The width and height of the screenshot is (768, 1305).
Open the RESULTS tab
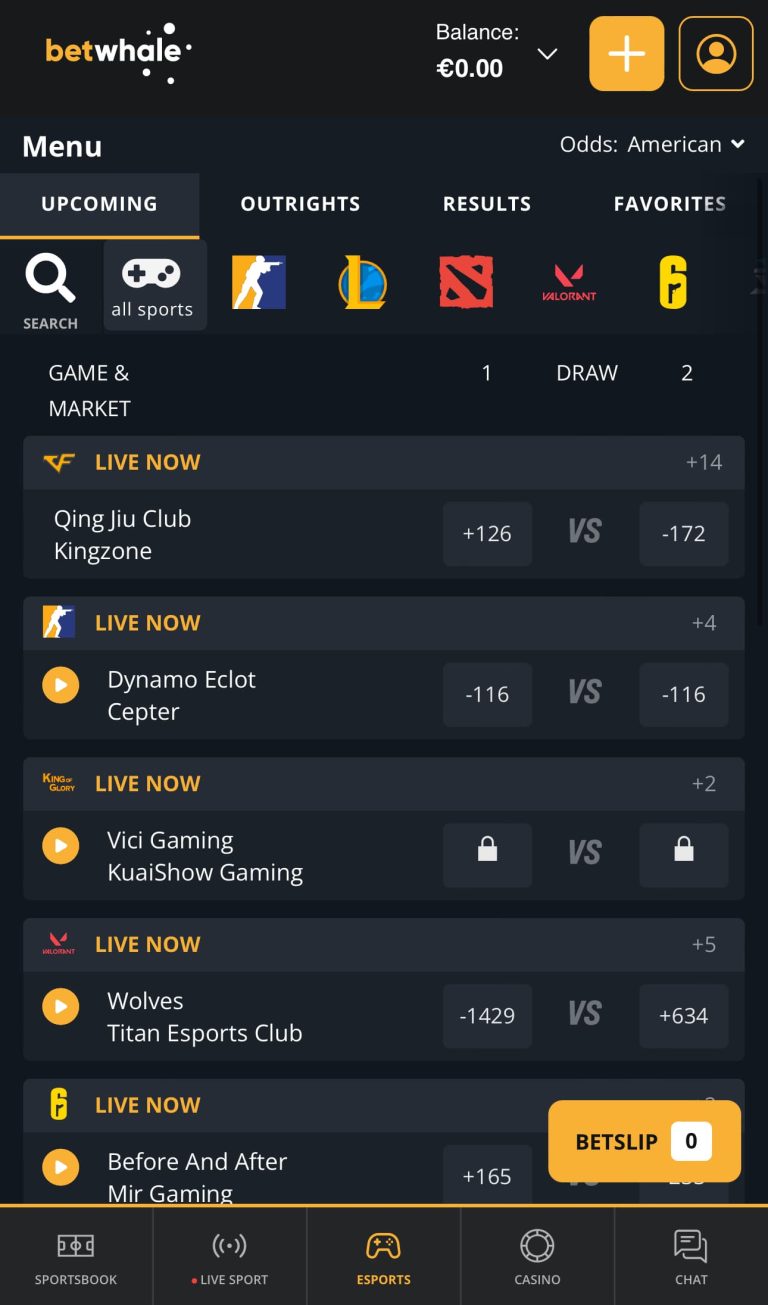tap(487, 203)
